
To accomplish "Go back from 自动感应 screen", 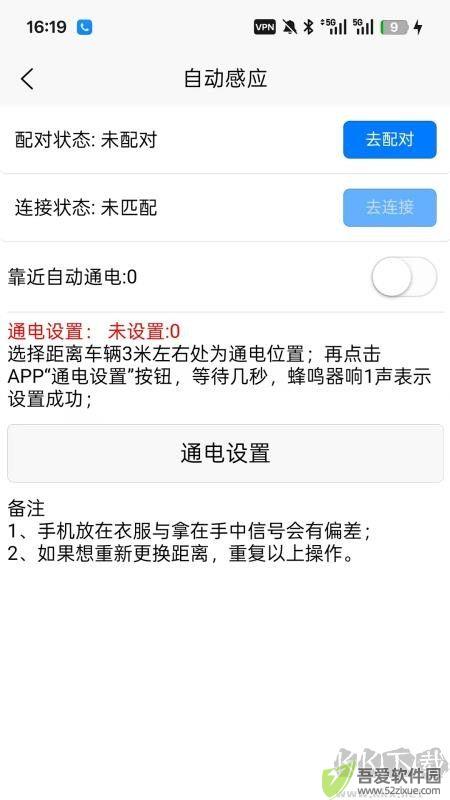I will 28,79.
